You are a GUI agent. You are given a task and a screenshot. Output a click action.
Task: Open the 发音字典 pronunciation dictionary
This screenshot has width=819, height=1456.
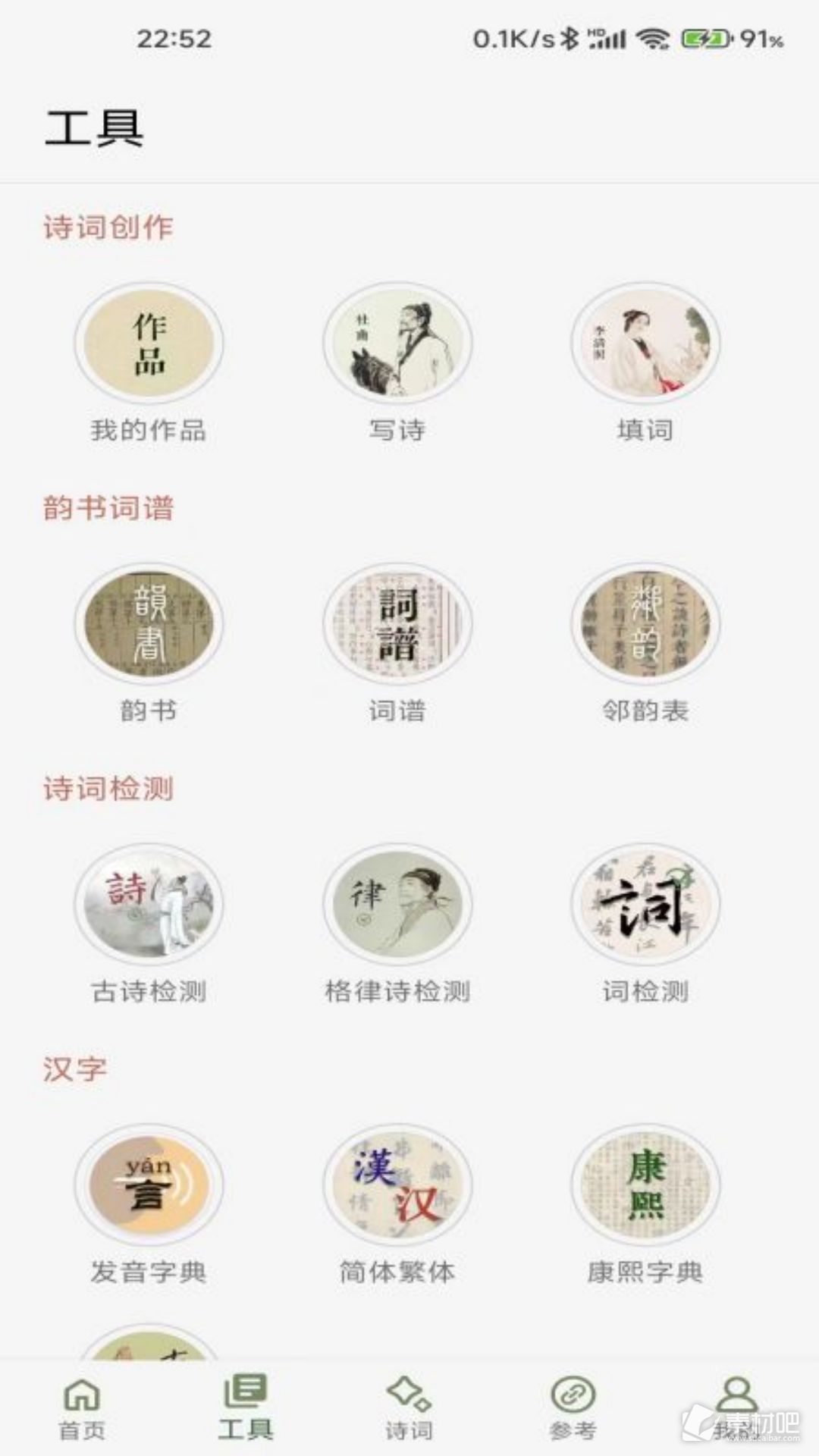[149, 1185]
